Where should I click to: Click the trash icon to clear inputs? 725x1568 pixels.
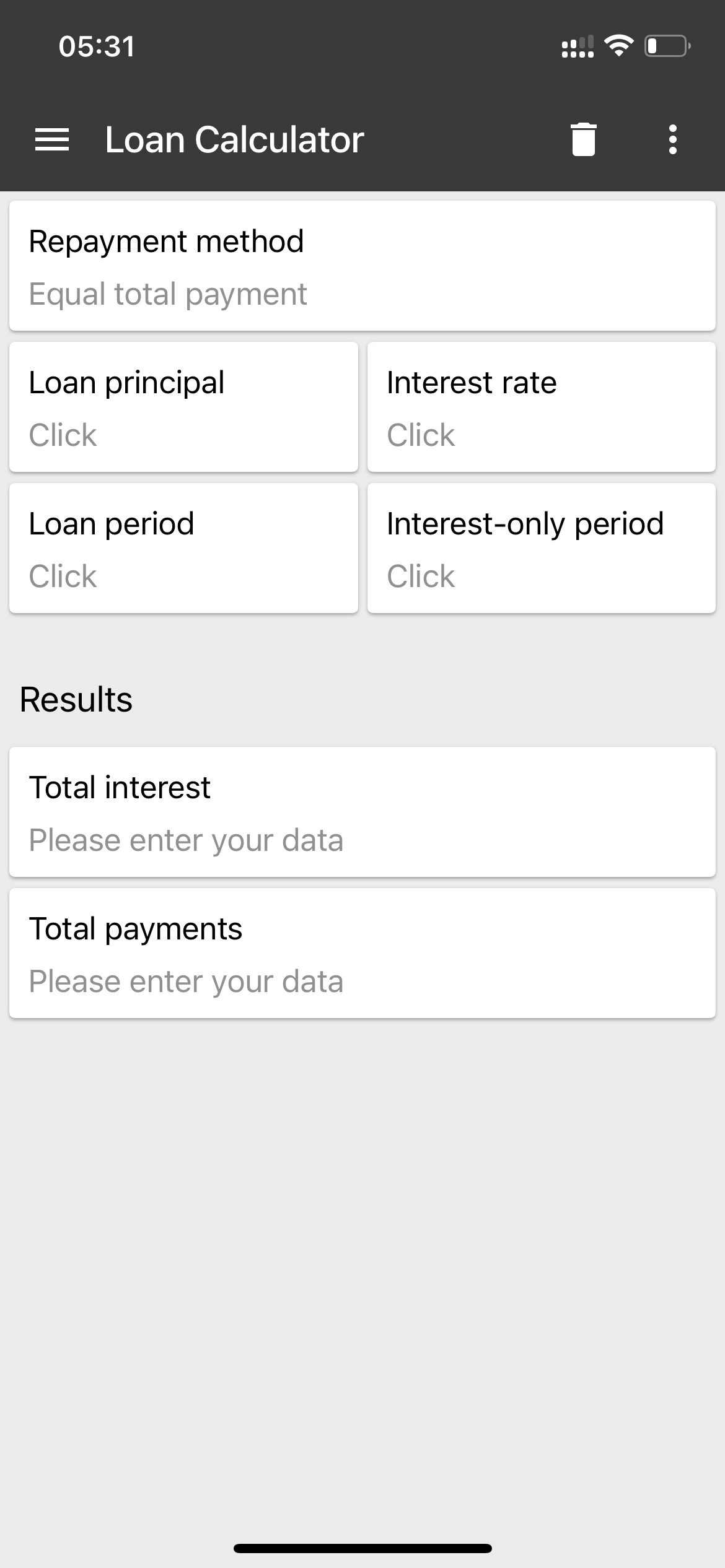582,139
